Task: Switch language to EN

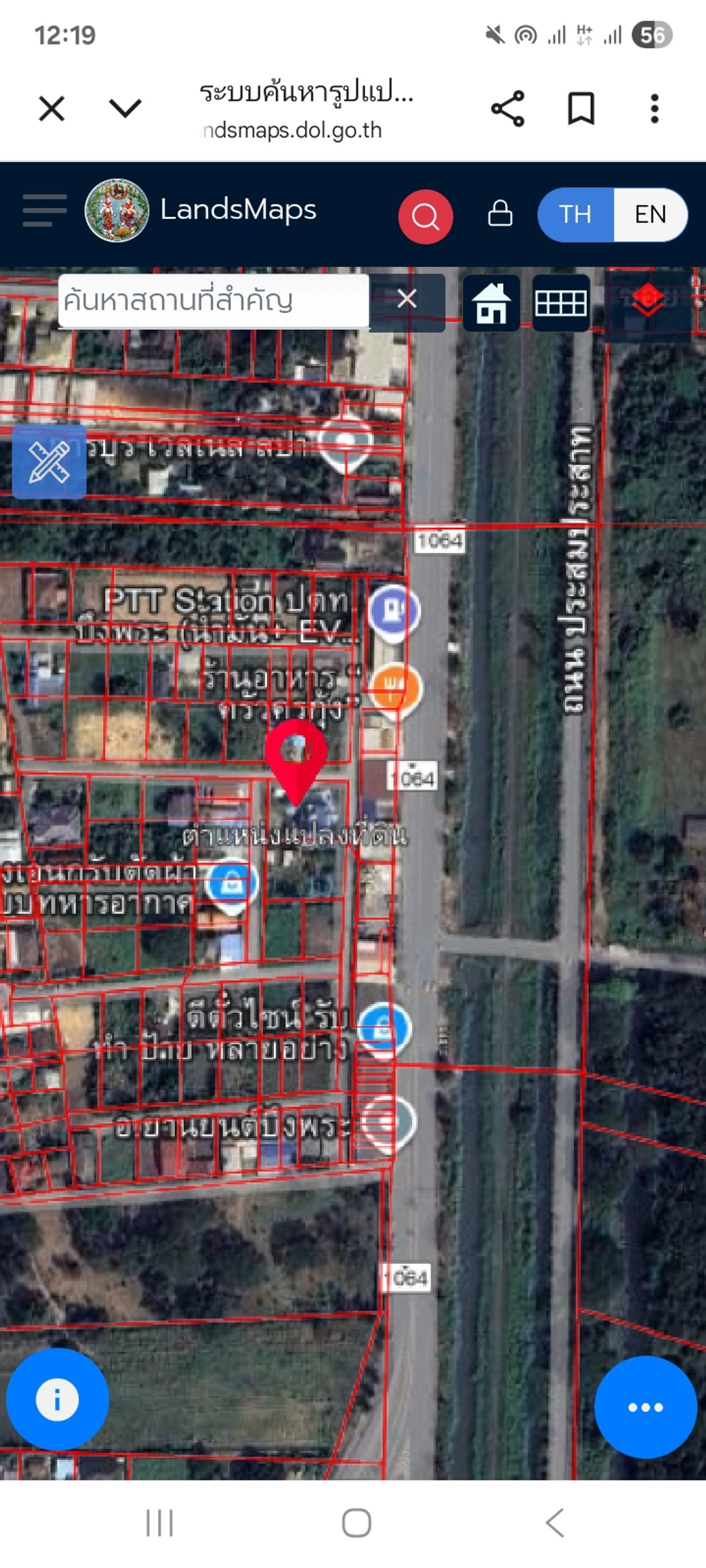Action: pos(650,214)
